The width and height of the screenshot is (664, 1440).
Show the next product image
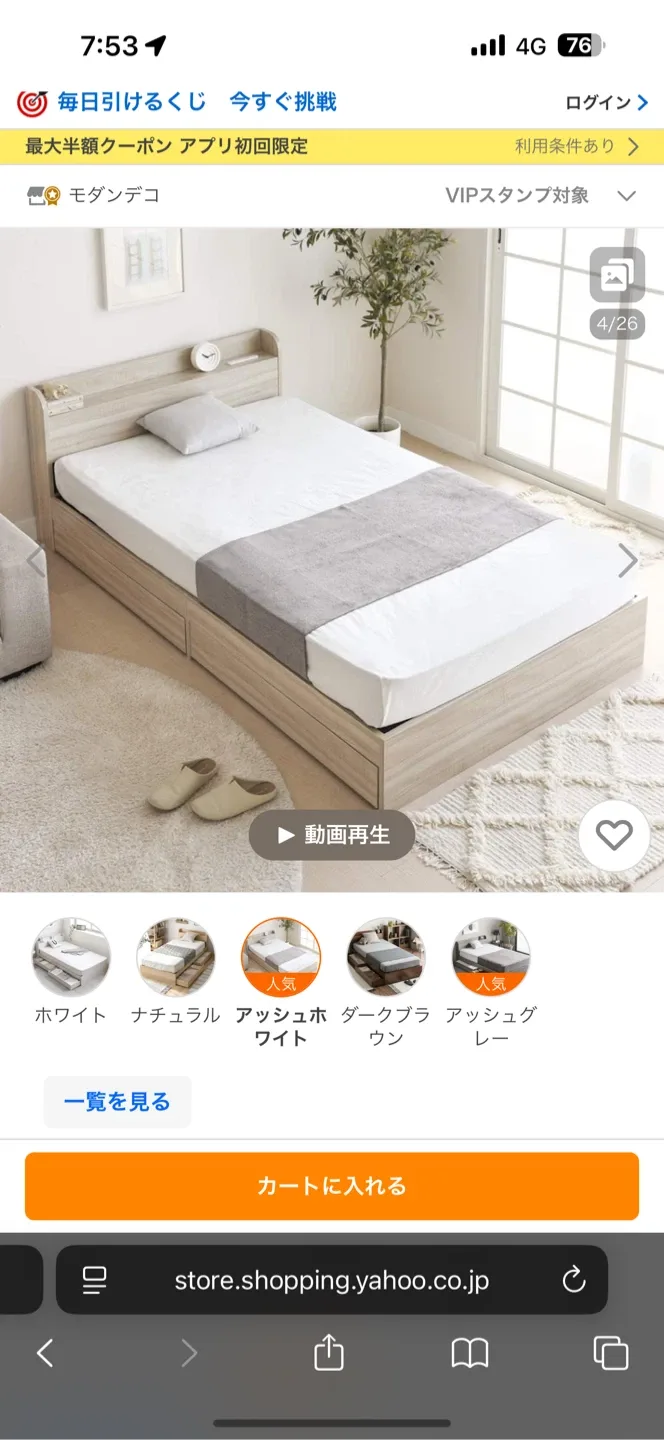tap(628, 561)
